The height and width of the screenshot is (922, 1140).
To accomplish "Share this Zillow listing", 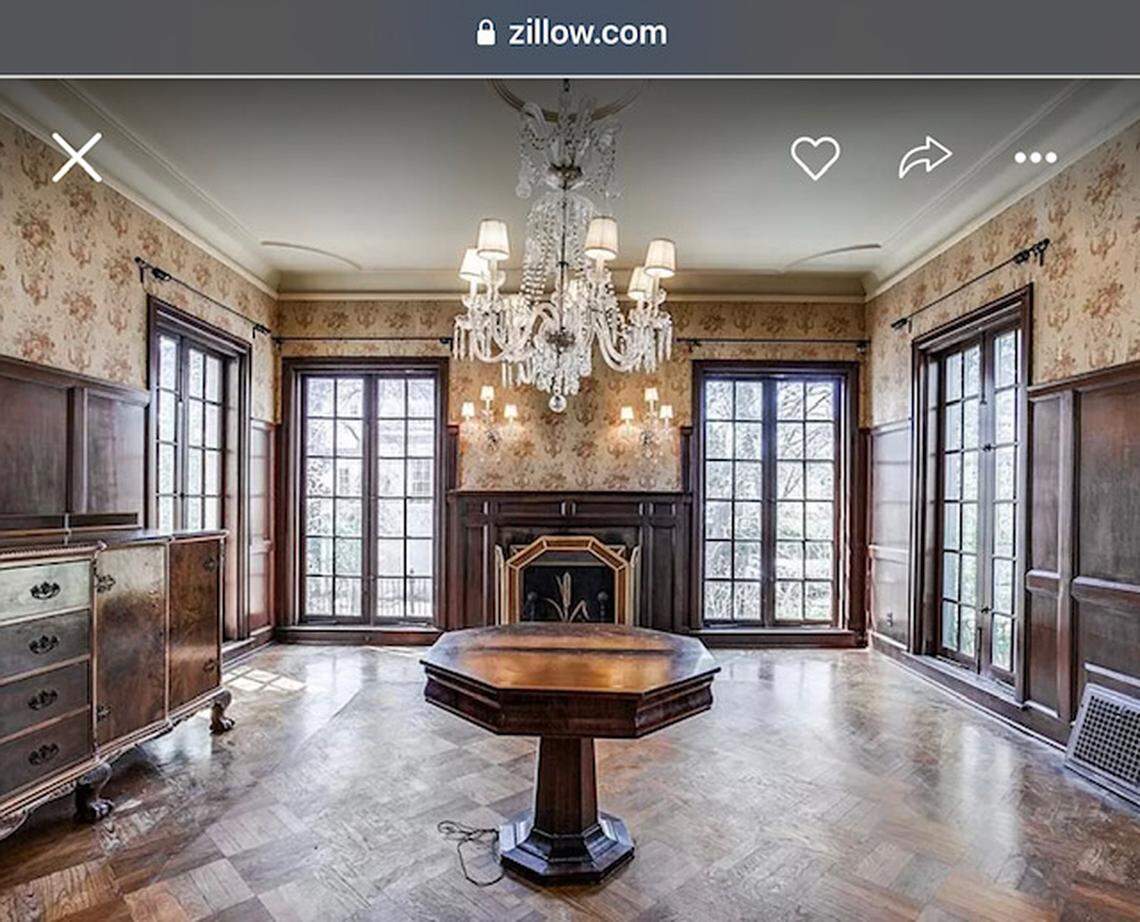I will click(924, 157).
